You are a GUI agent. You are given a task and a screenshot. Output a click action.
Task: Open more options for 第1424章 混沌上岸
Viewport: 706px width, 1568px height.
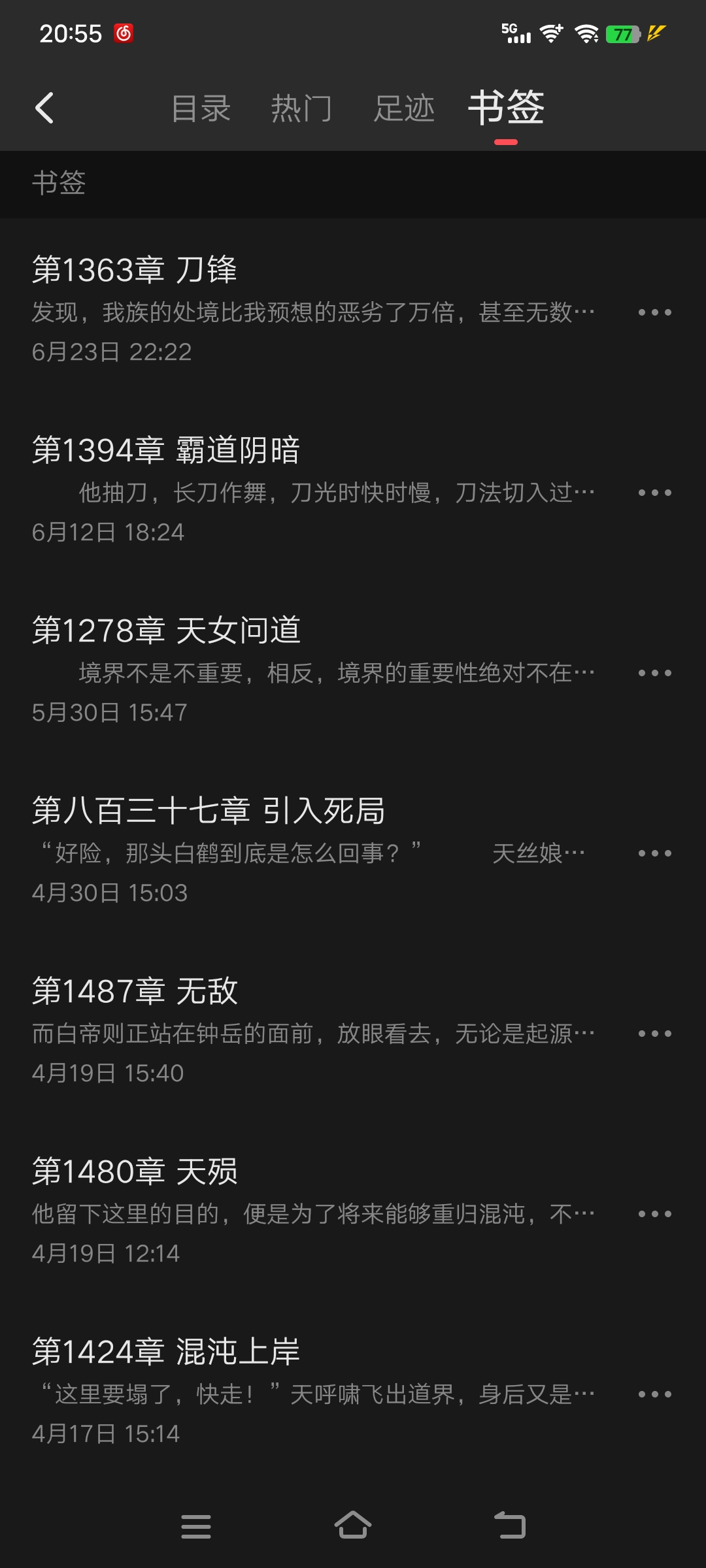click(x=655, y=1394)
